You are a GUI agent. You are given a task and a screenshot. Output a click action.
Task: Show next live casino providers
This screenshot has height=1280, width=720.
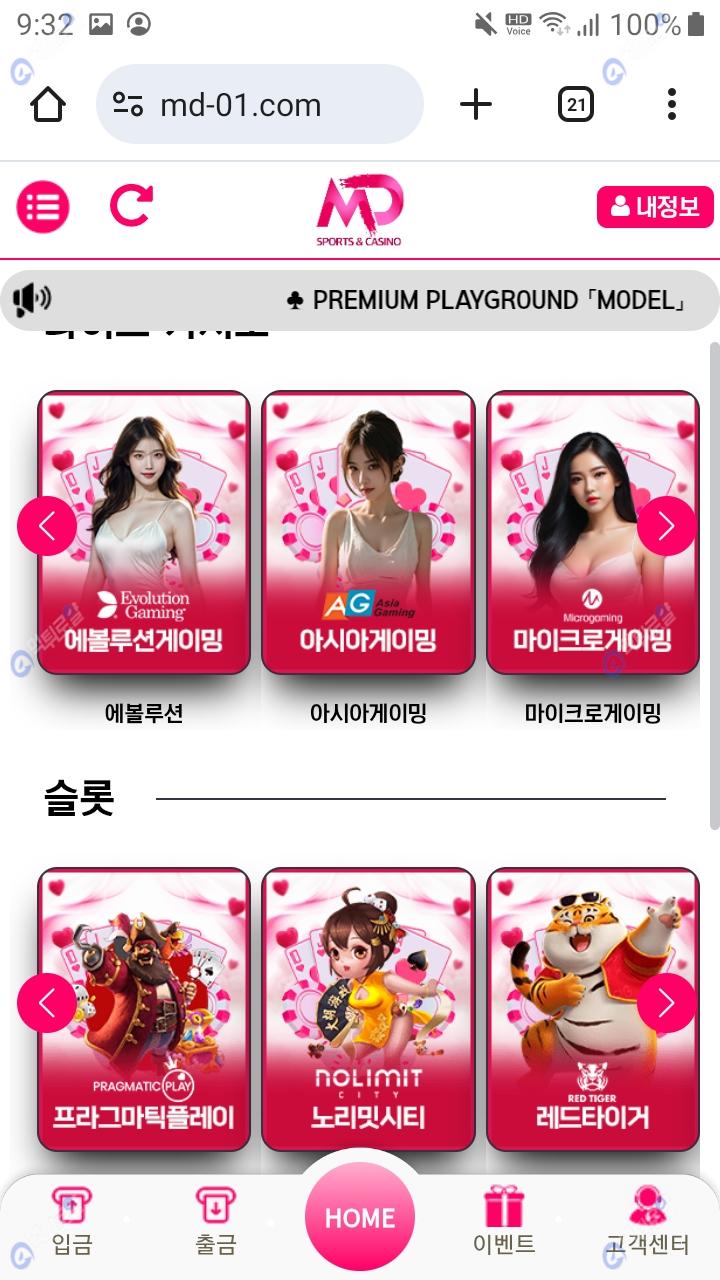pos(666,526)
